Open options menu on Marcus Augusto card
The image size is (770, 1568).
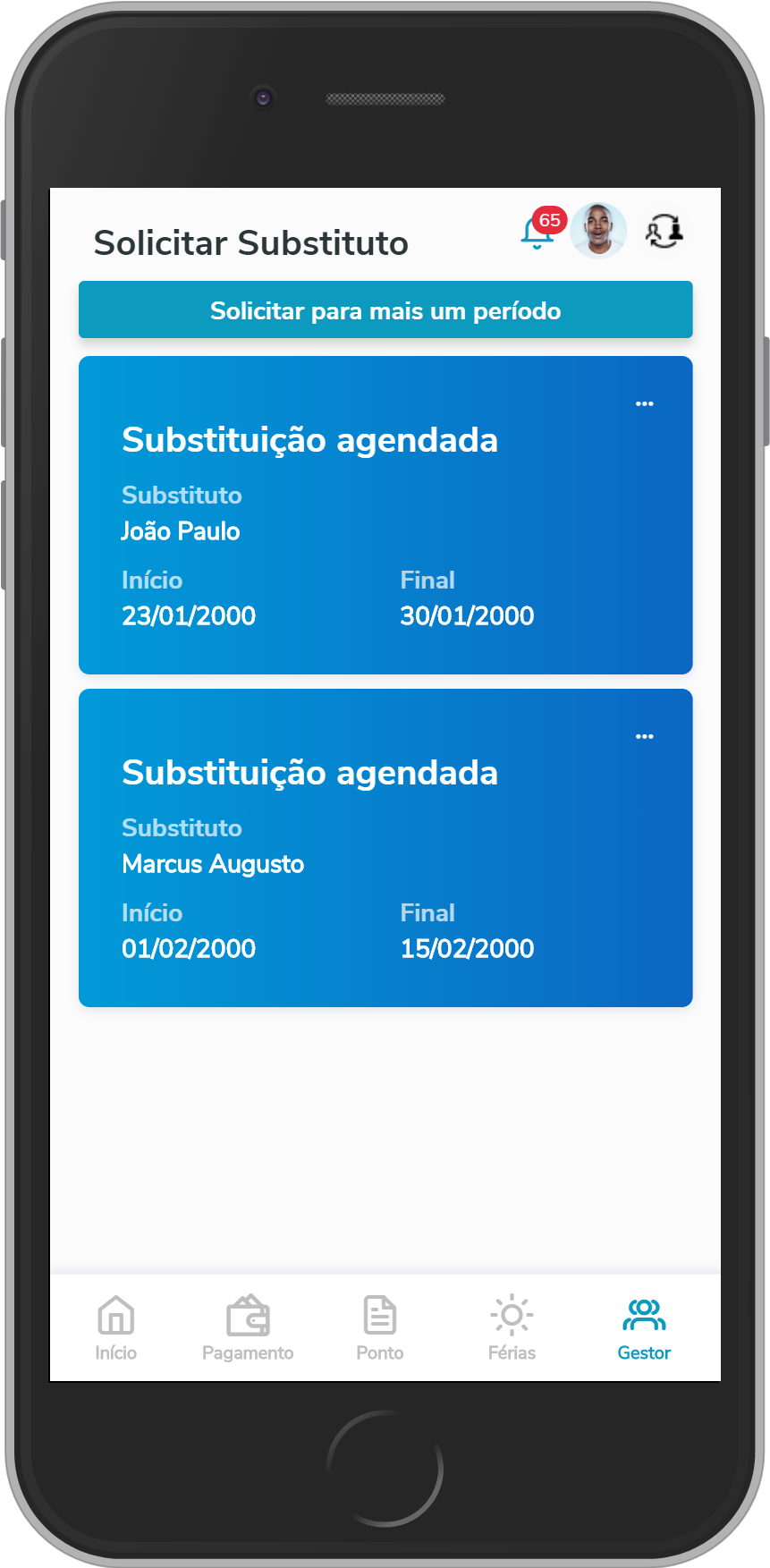(x=645, y=737)
